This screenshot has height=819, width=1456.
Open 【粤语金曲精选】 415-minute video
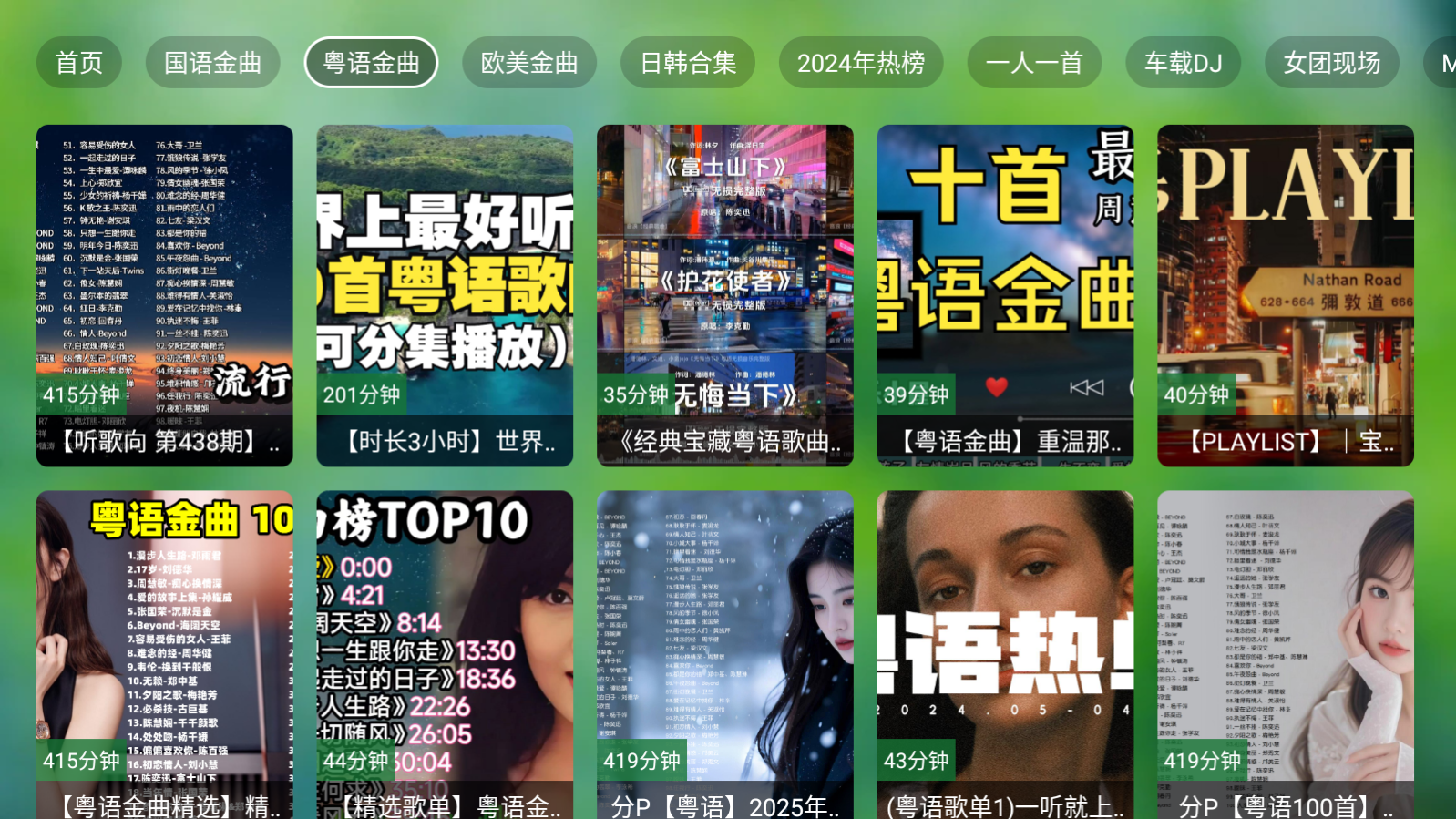pos(165,654)
